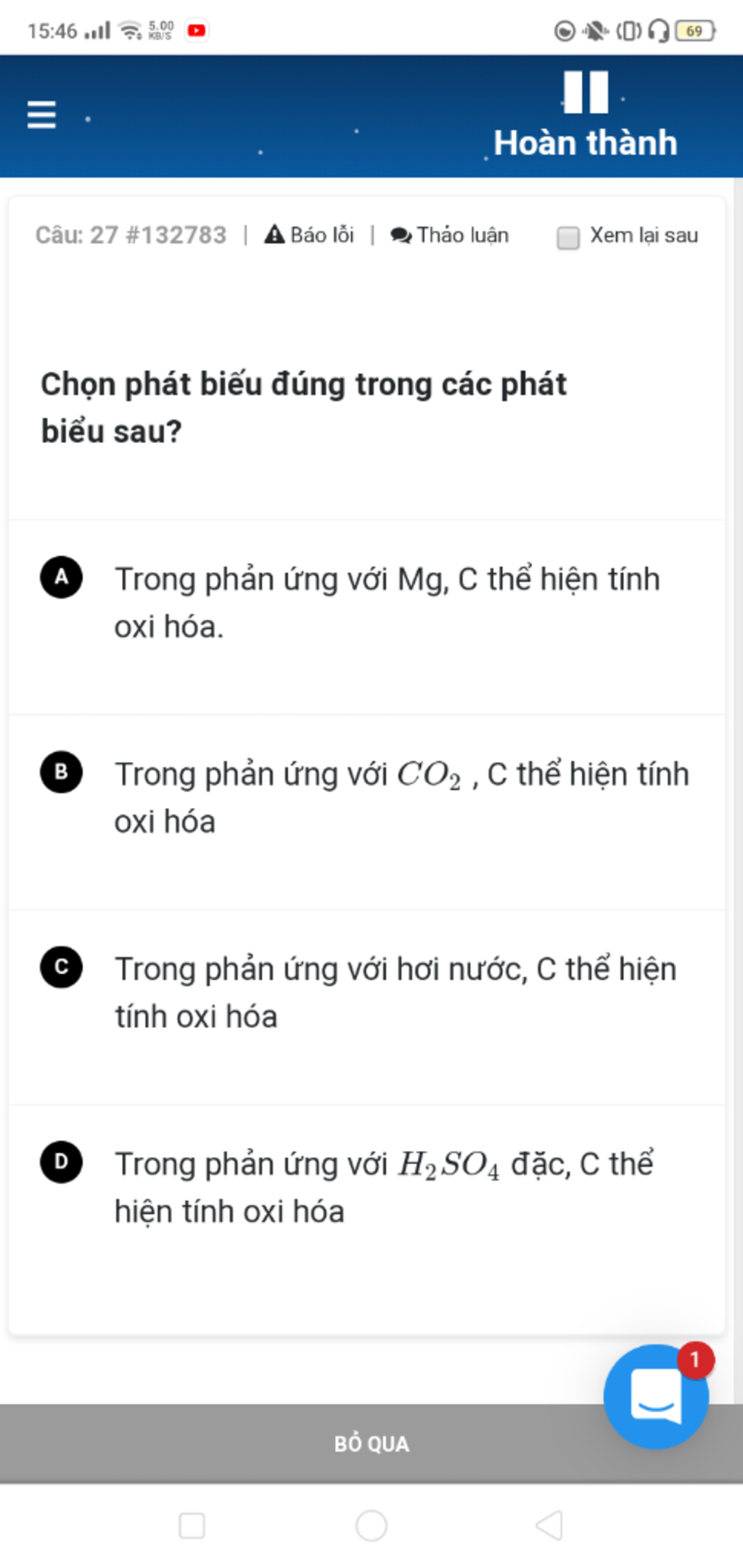Open the Thảo luận discussion

(450, 235)
